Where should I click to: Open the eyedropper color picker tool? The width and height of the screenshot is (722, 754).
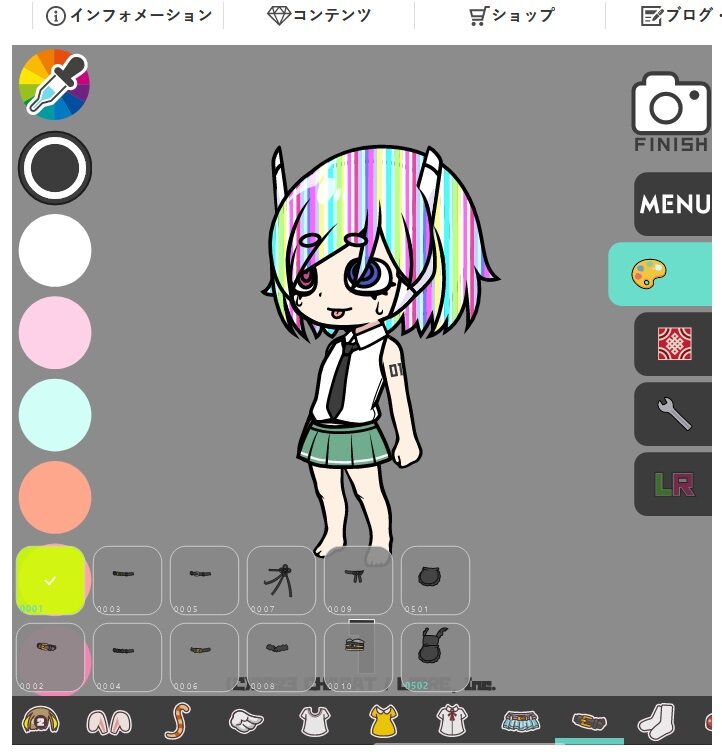pyautogui.click(x=55, y=85)
